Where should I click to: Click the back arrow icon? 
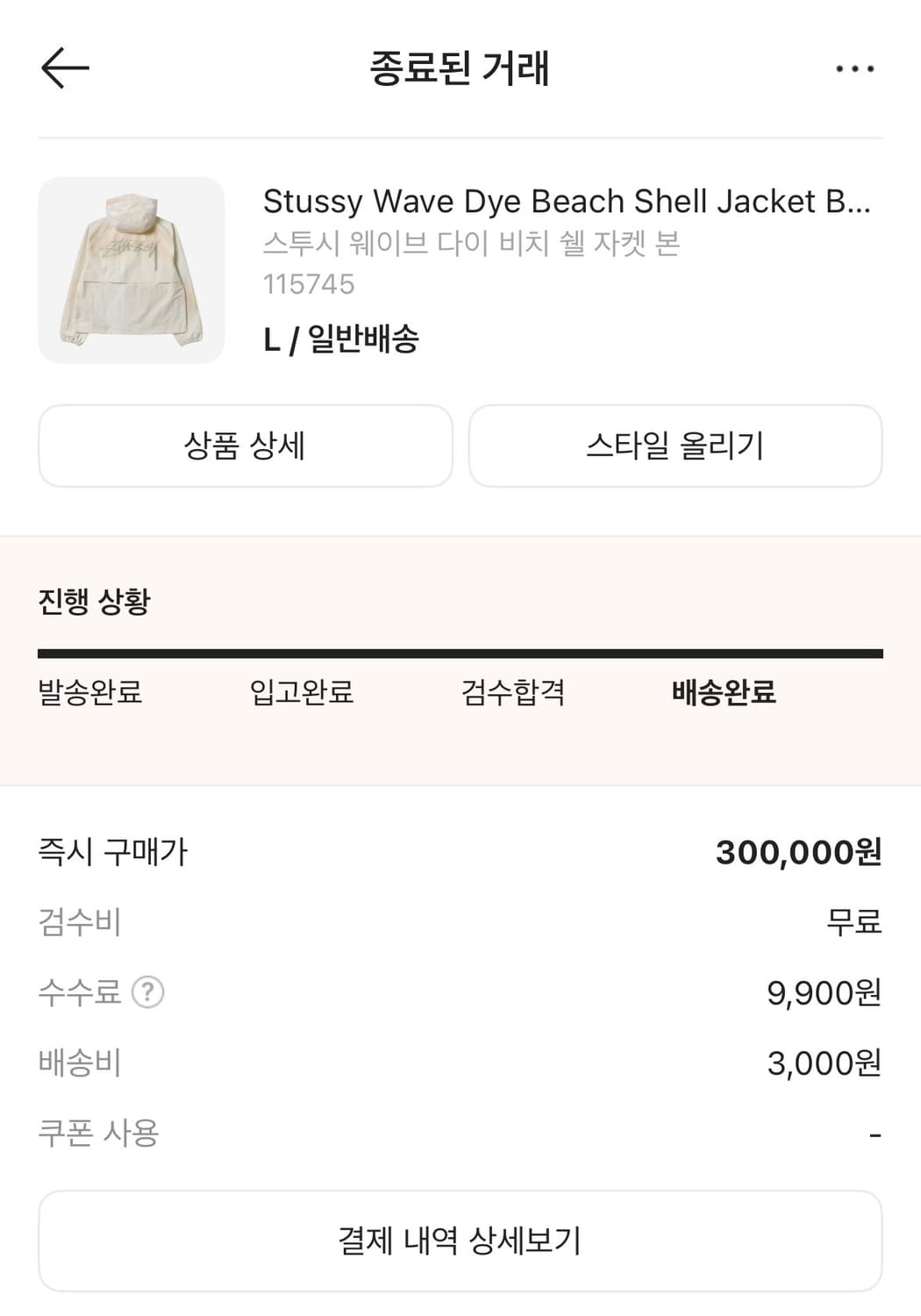(x=64, y=68)
